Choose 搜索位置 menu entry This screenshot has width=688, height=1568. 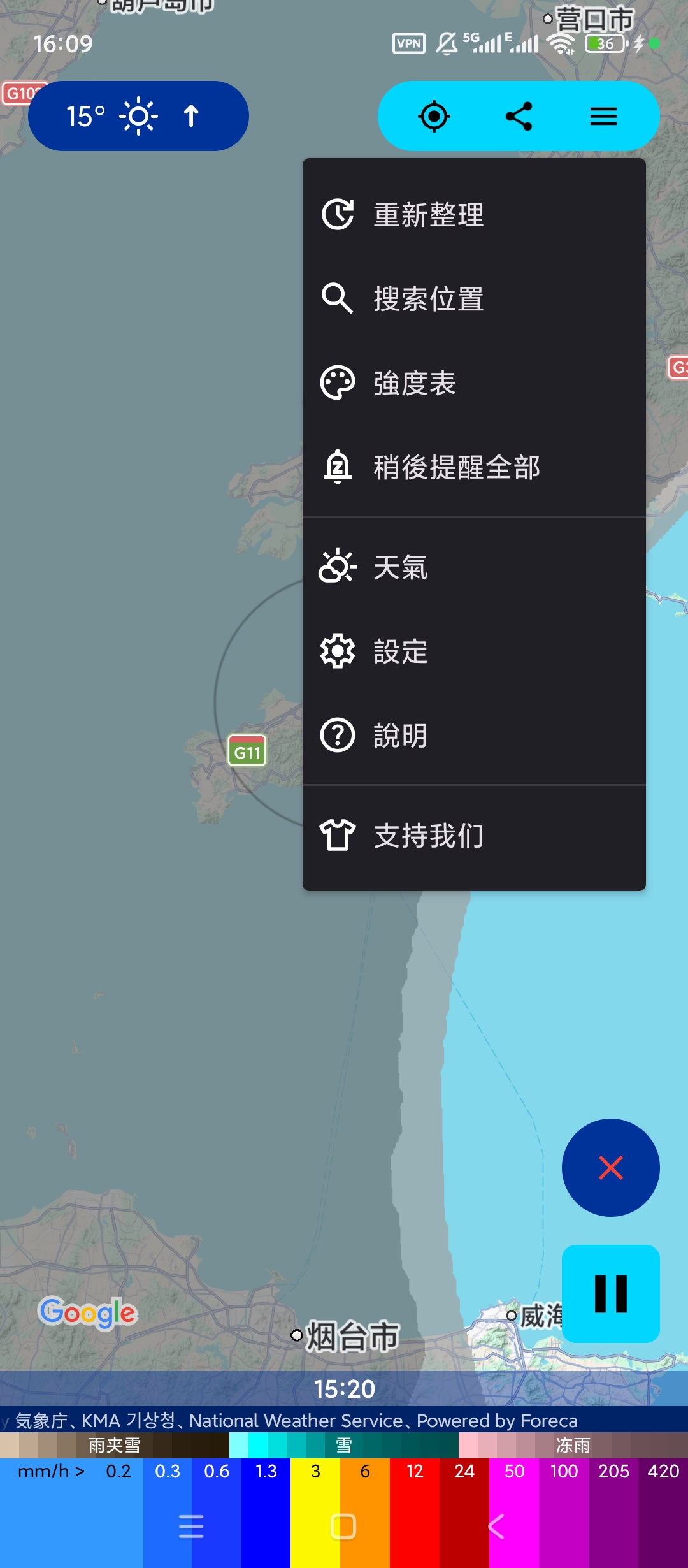(427, 300)
